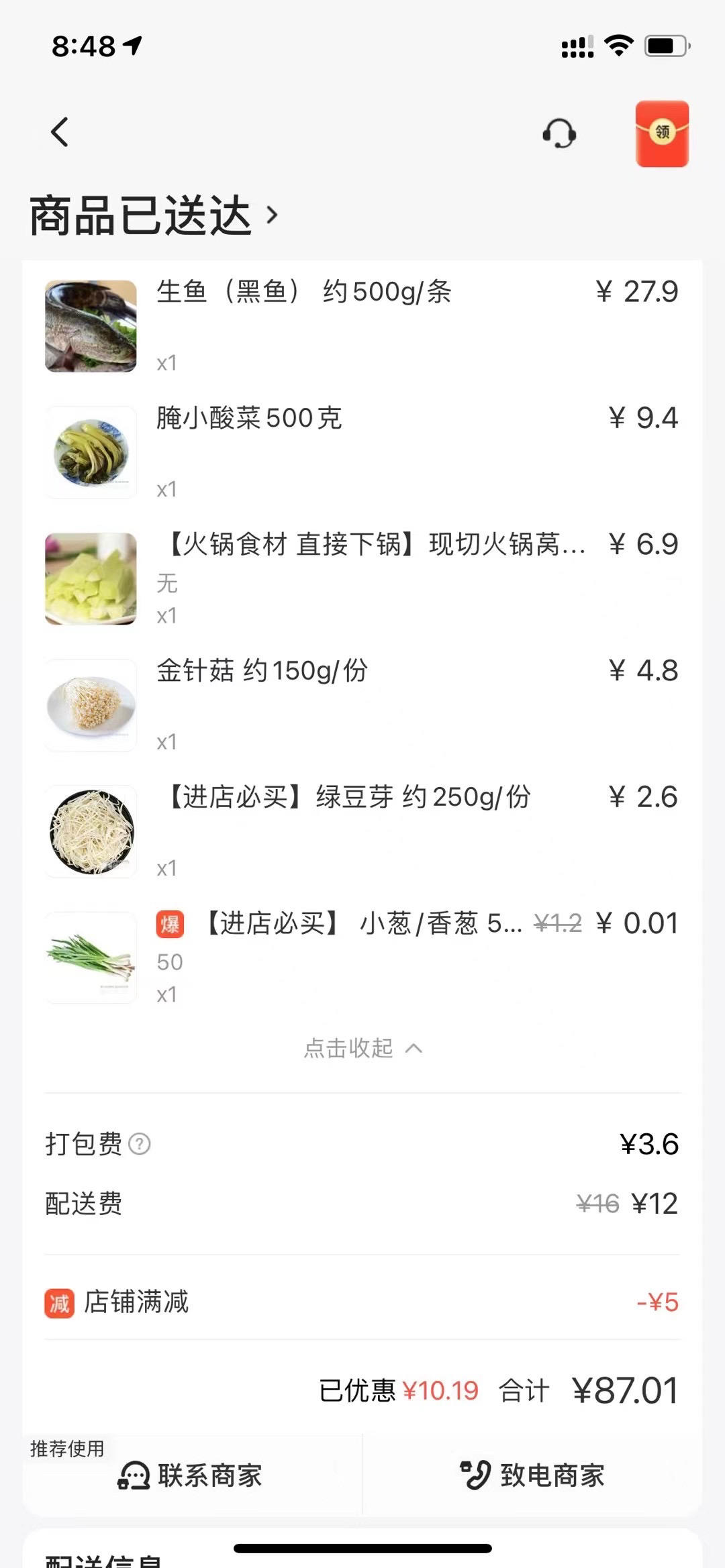725x1568 pixels.
Task: View the black fish product thumbnail
Action: click(90, 326)
